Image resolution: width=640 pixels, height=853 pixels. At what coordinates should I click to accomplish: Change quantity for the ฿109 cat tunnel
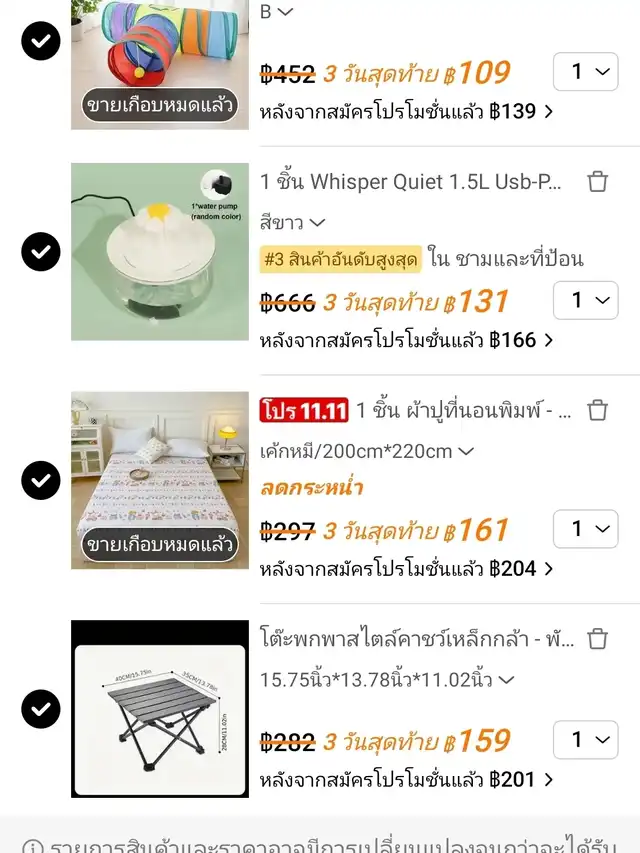pyautogui.click(x=586, y=72)
